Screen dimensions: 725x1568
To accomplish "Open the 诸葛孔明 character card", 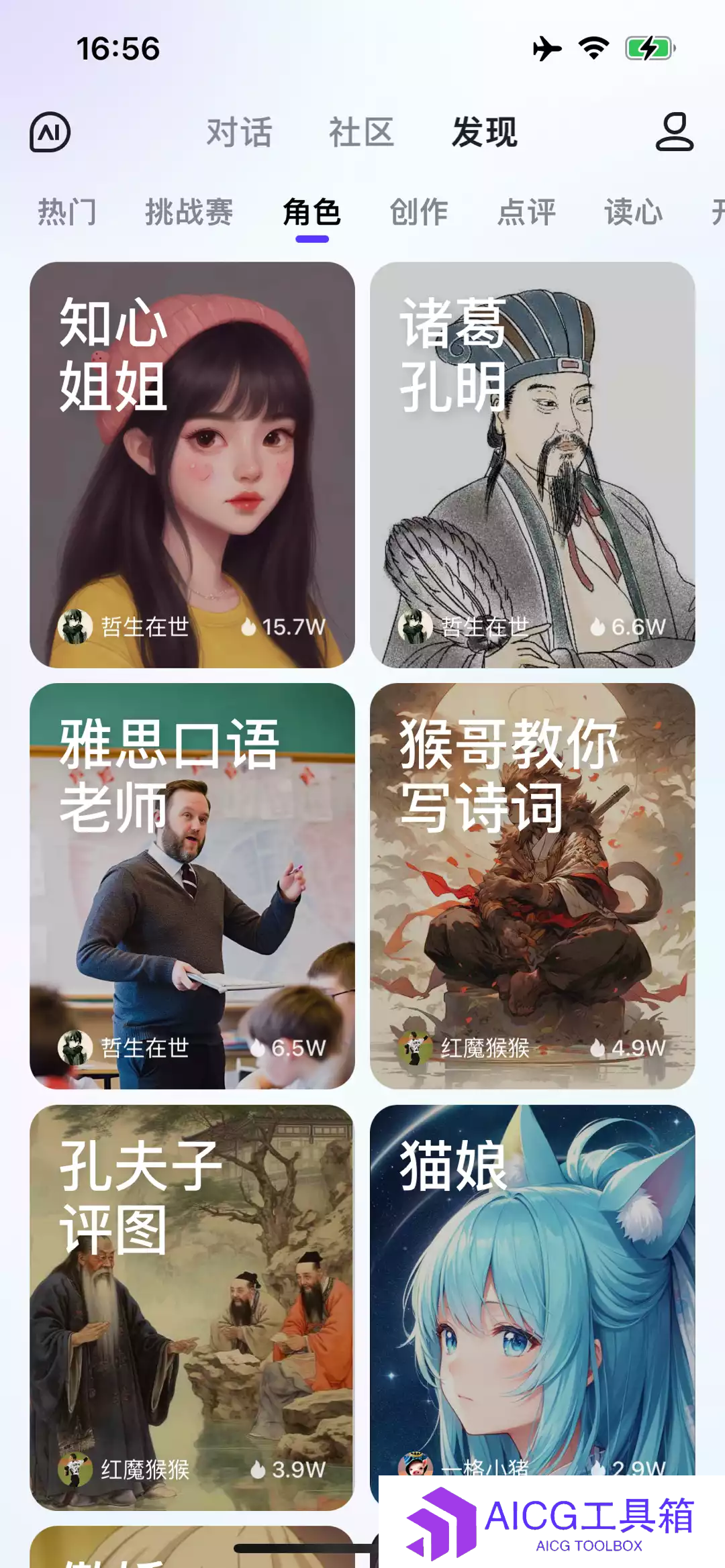I will click(x=532, y=464).
